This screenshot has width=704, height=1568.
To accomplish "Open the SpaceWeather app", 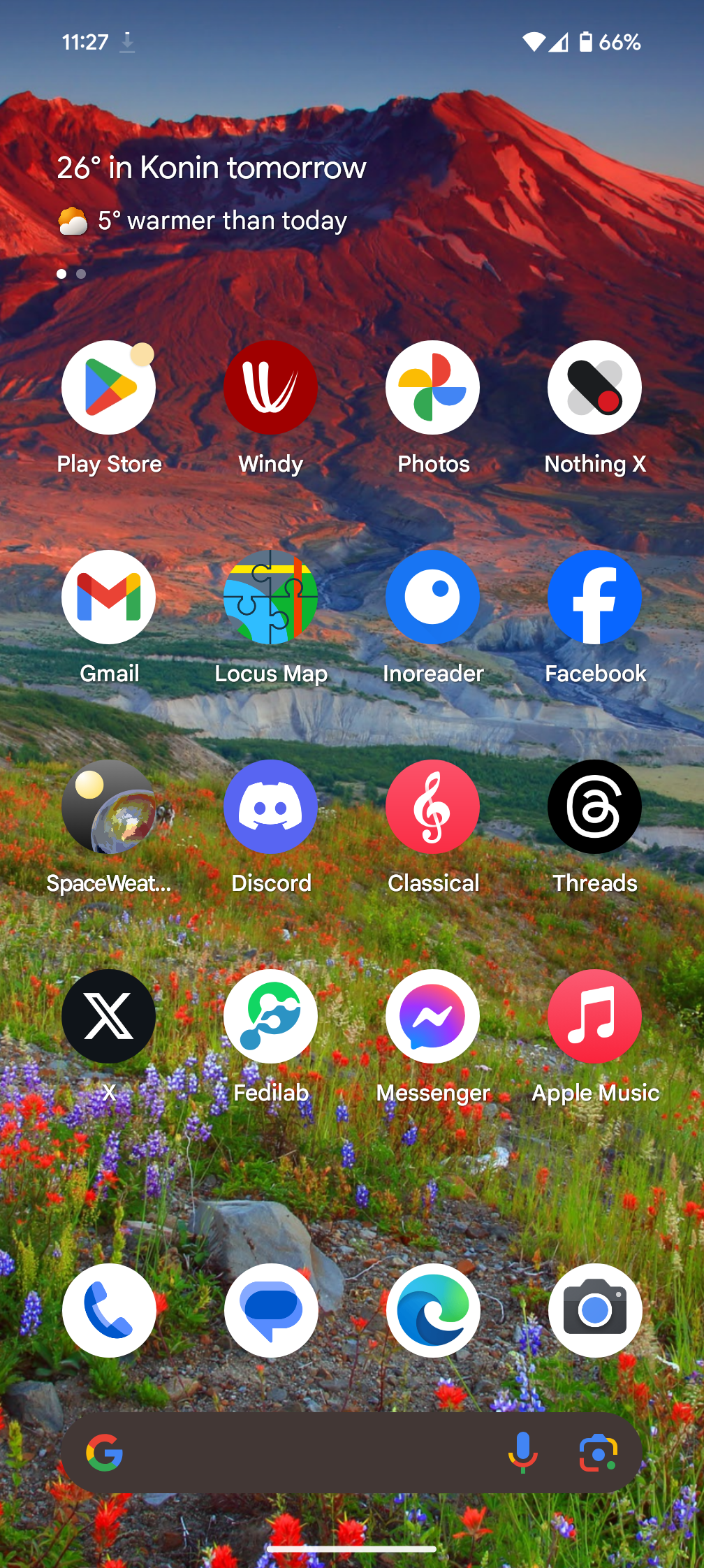I will pos(108,807).
